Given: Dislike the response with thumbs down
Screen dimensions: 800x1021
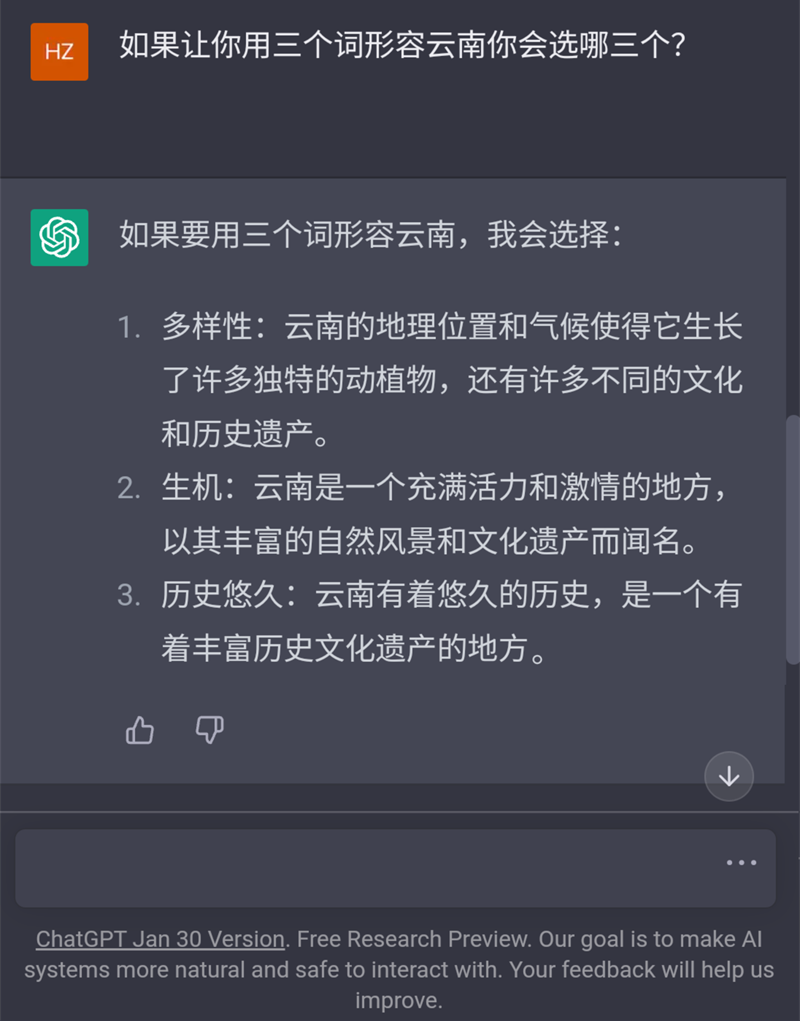Looking at the screenshot, I should 209,731.
